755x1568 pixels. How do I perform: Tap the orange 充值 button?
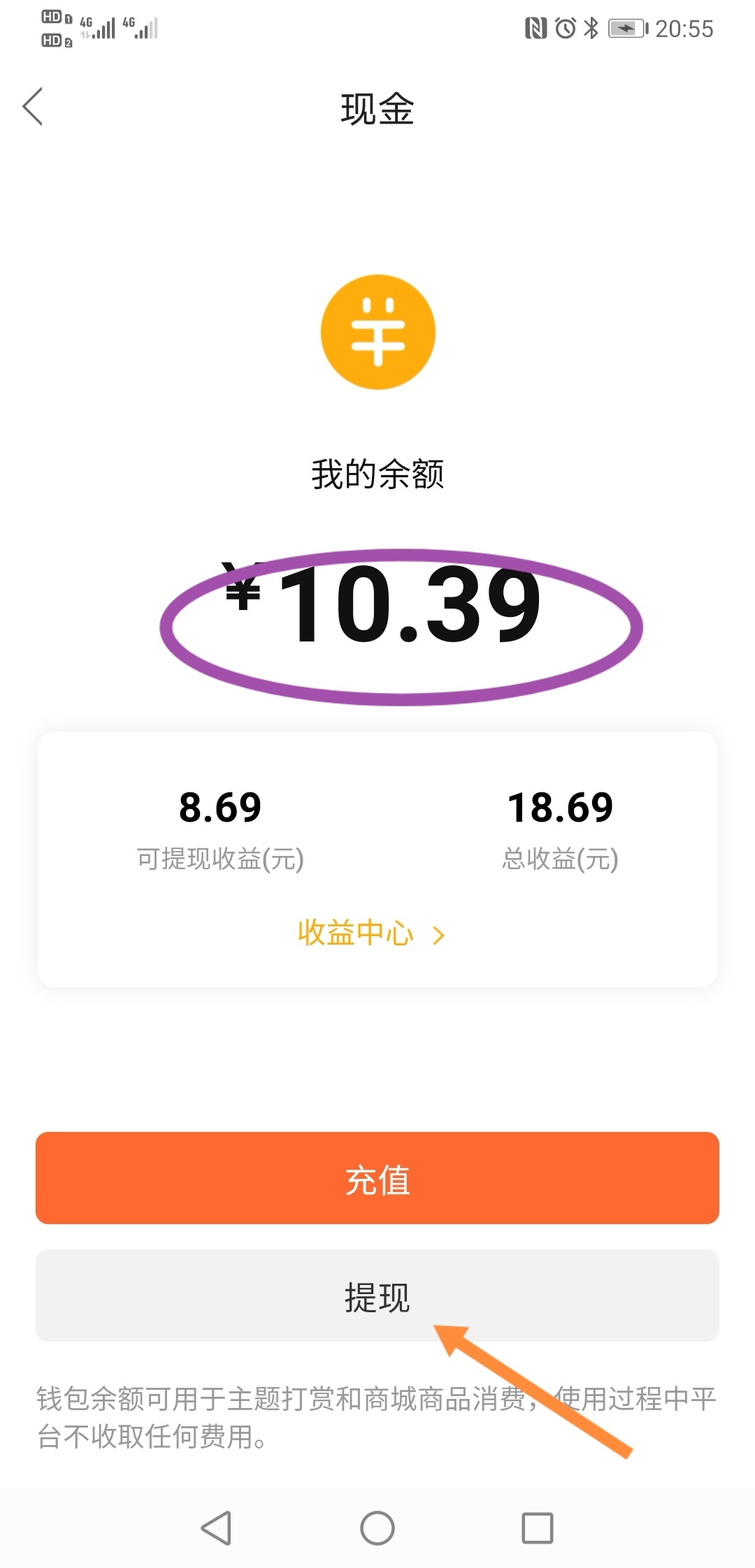pyautogui.click(x=377, y=1178)
